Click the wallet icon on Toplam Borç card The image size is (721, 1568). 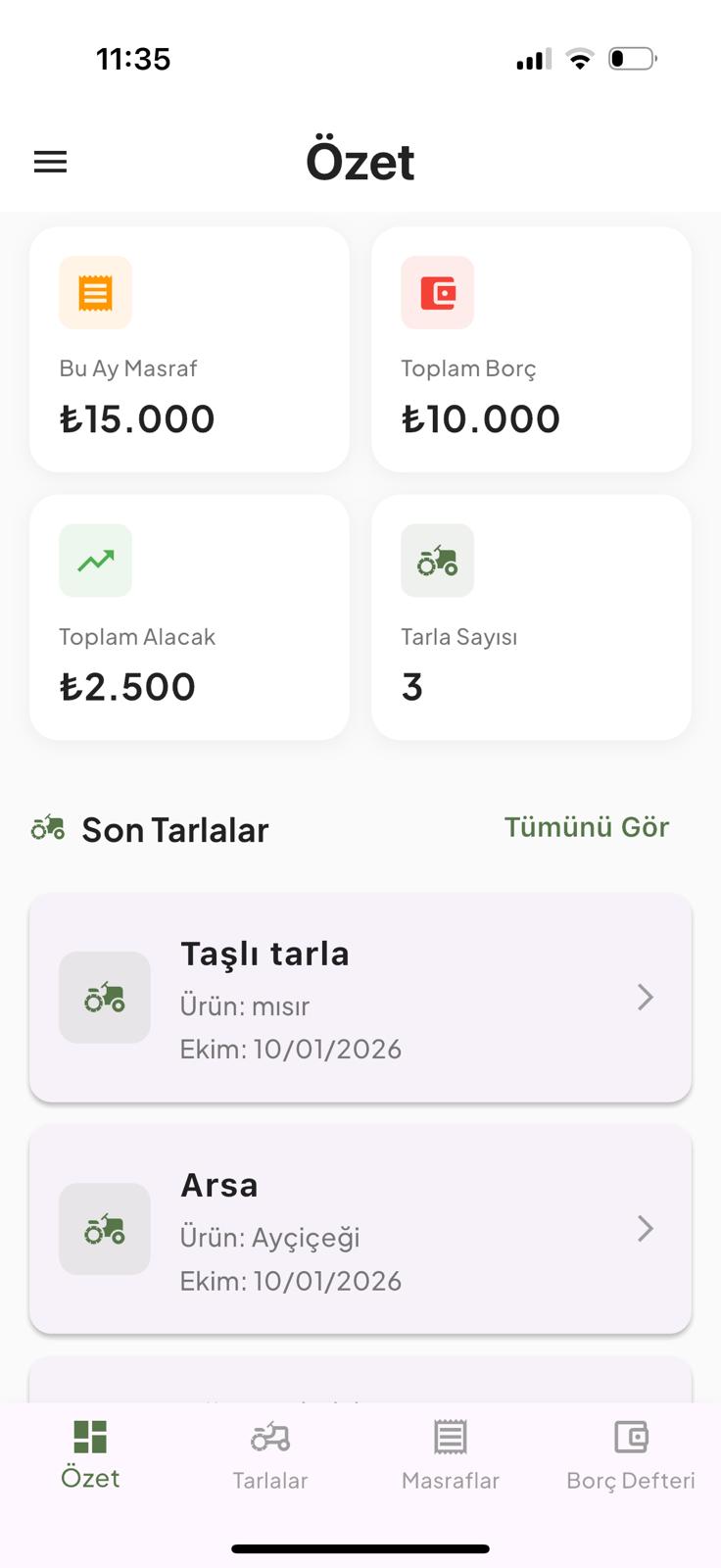pos(437,292)
